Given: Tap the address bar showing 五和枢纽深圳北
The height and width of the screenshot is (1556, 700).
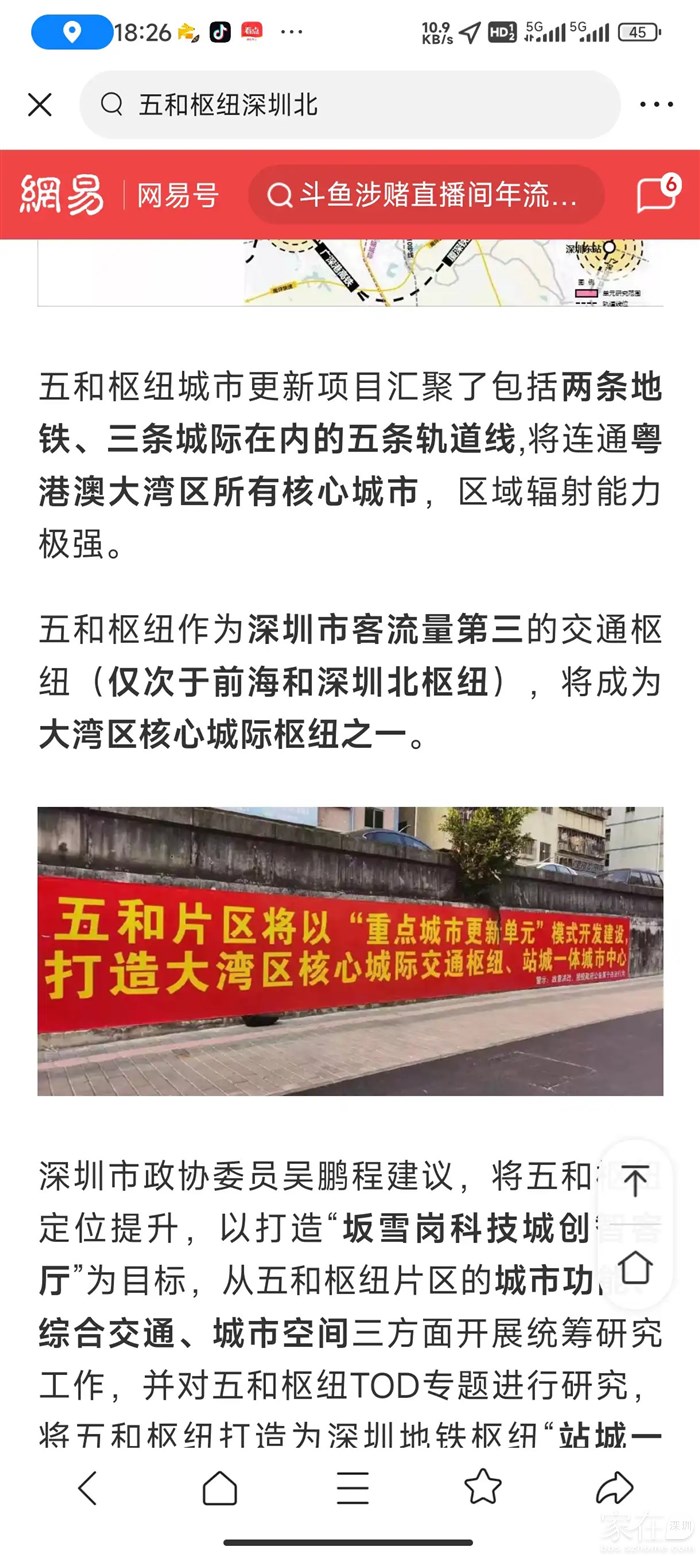Looking at the screenshot, I should [x=350, y=105].
